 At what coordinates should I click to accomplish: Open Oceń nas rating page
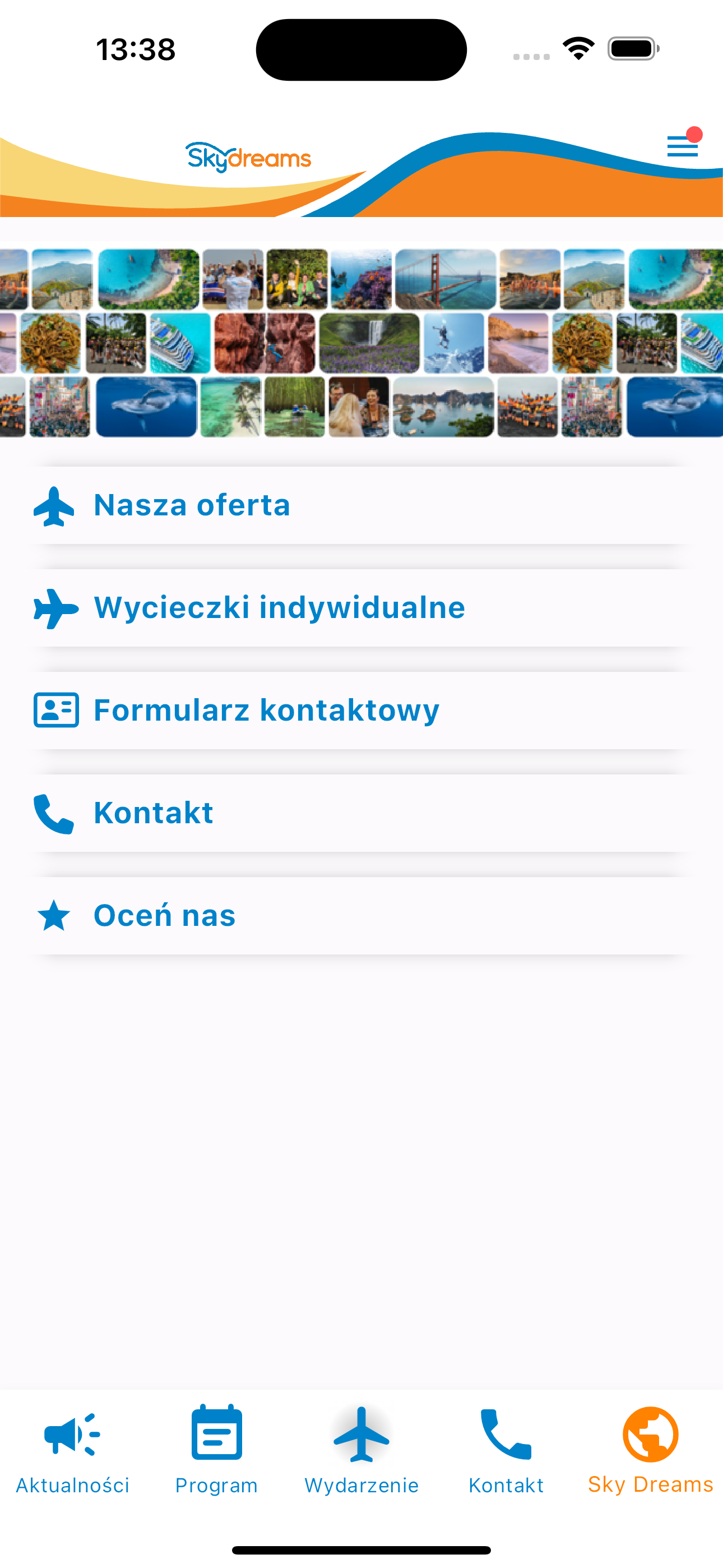click(x=163, y=915)
